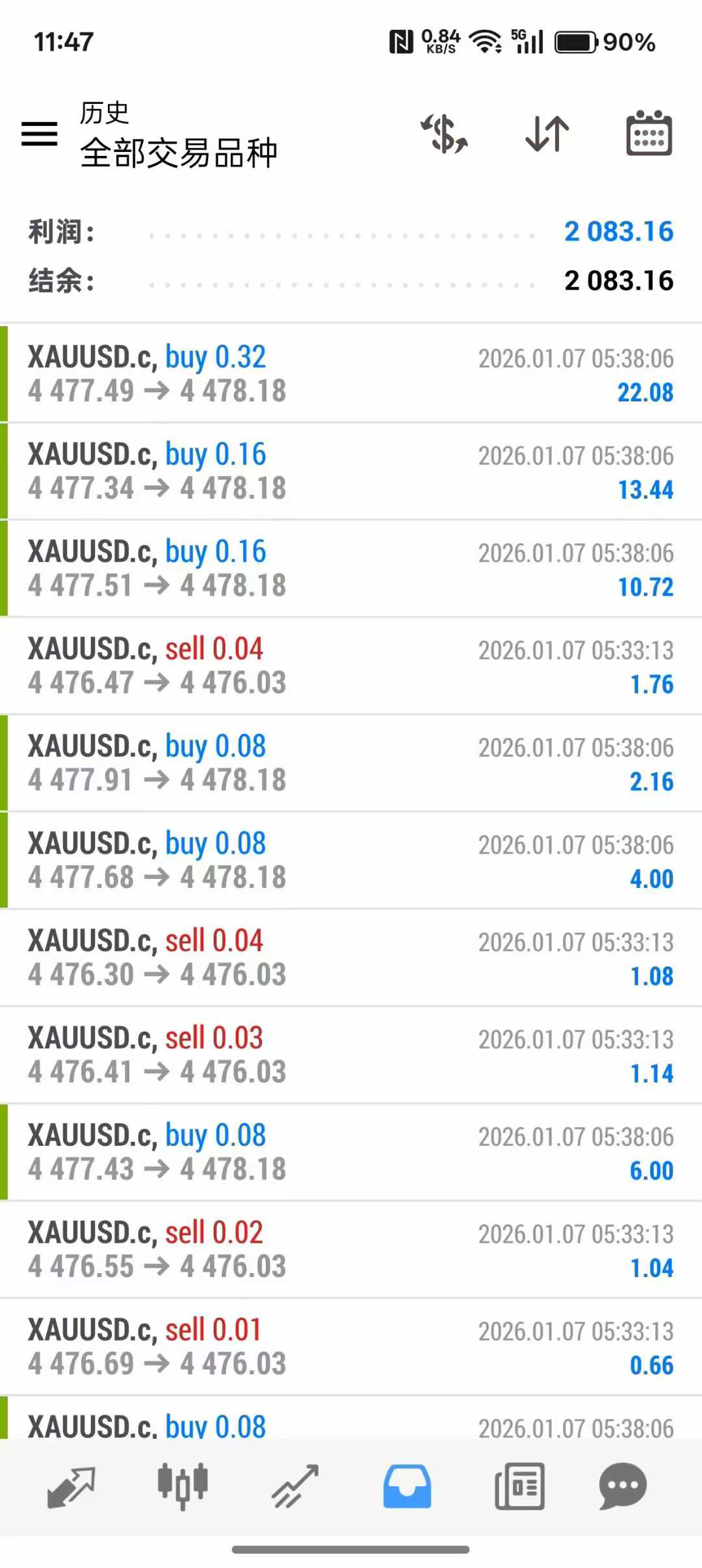702x1568 pixels.
Task: Go to the Trade tab
Action: pos(295,1486)
